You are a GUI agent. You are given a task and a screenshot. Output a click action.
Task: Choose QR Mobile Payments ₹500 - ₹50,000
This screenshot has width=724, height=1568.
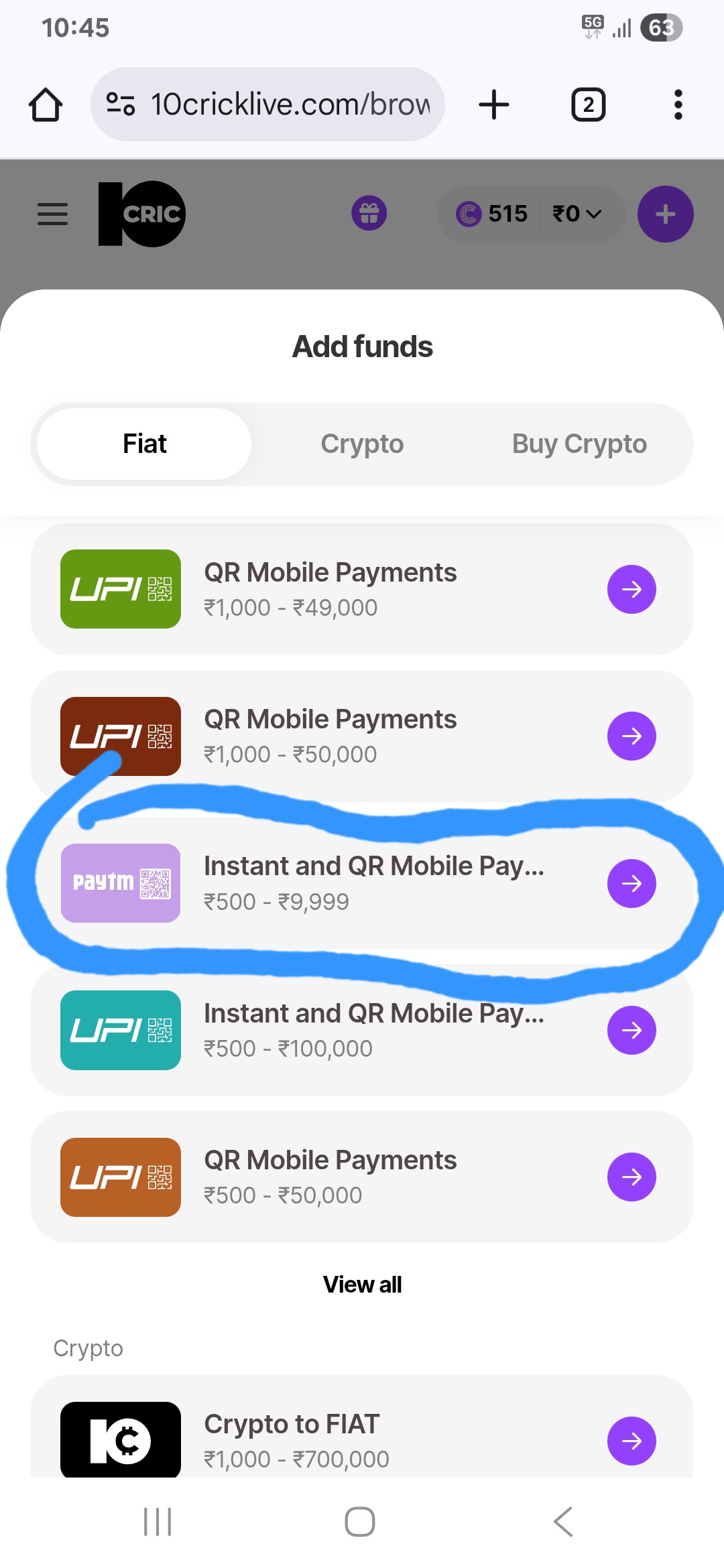click(x=362, y=1177)
